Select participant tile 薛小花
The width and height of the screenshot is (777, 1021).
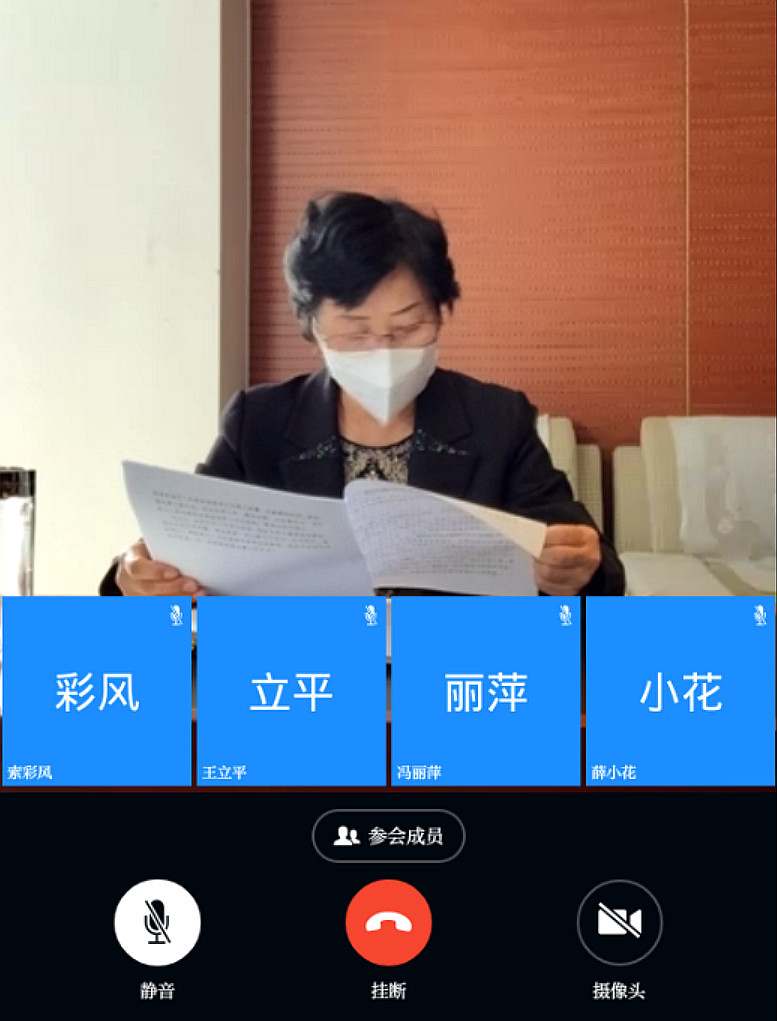(x=680, y=691)
